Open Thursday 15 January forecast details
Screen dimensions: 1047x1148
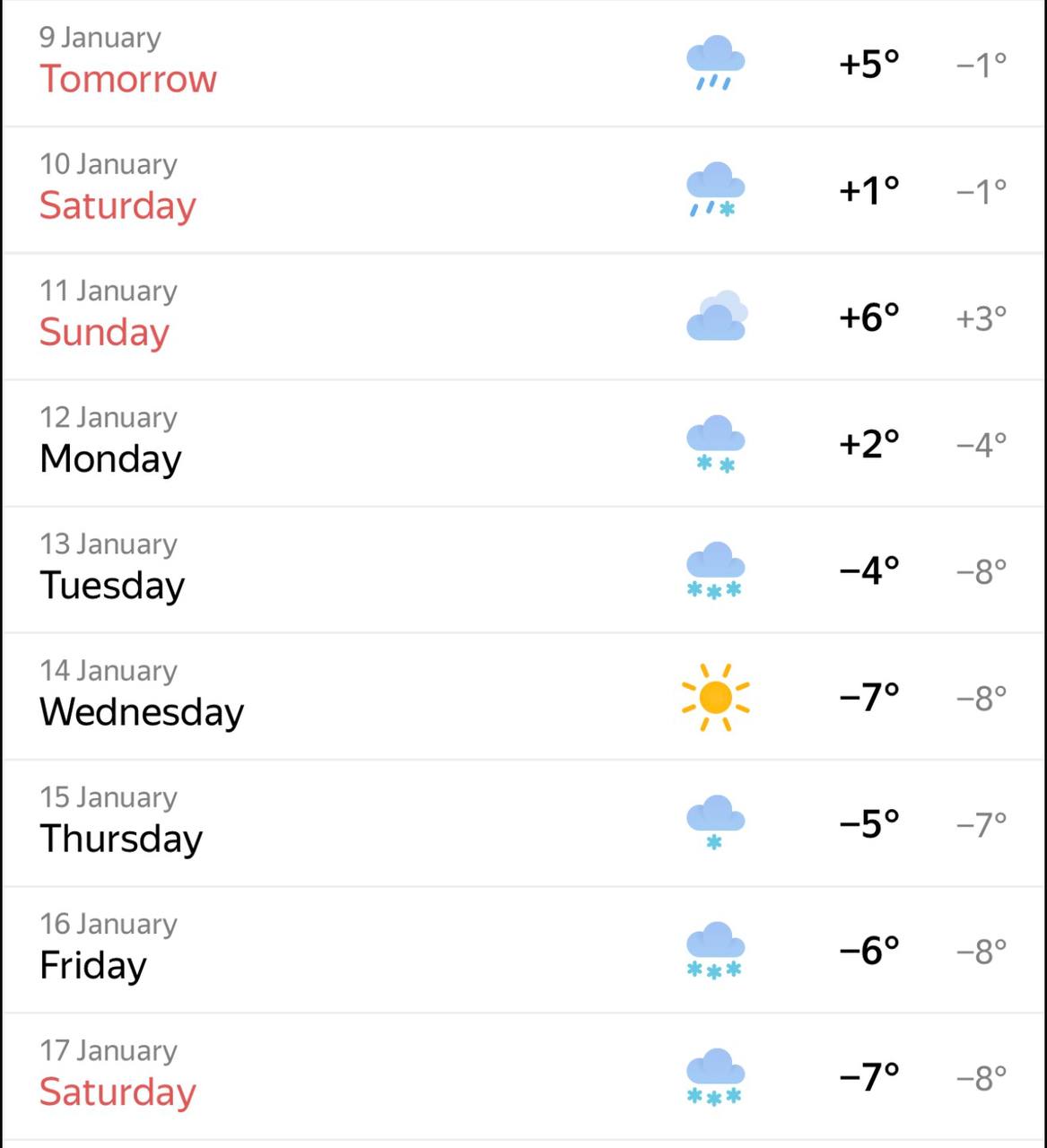(x=523, y=822)
